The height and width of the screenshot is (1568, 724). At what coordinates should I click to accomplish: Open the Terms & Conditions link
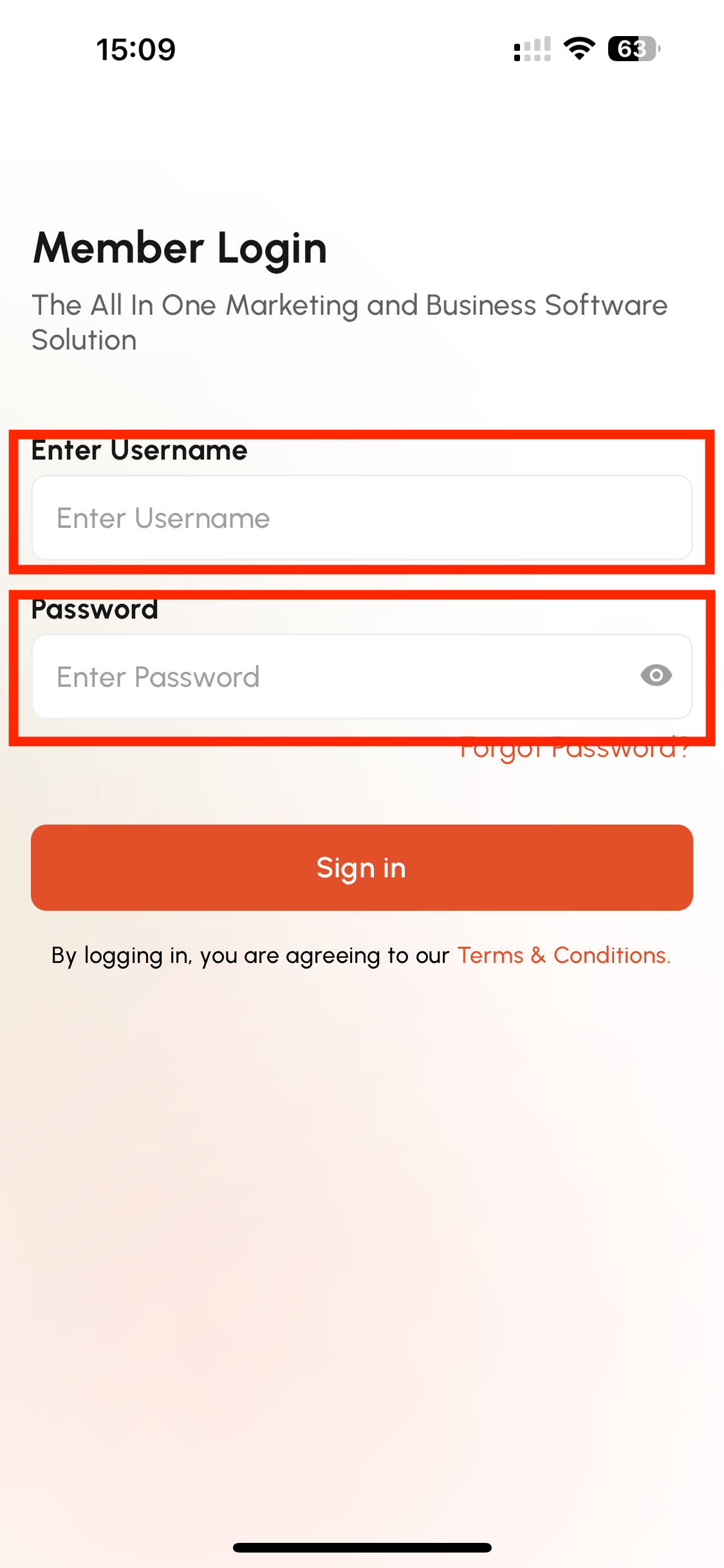point(564,955)
